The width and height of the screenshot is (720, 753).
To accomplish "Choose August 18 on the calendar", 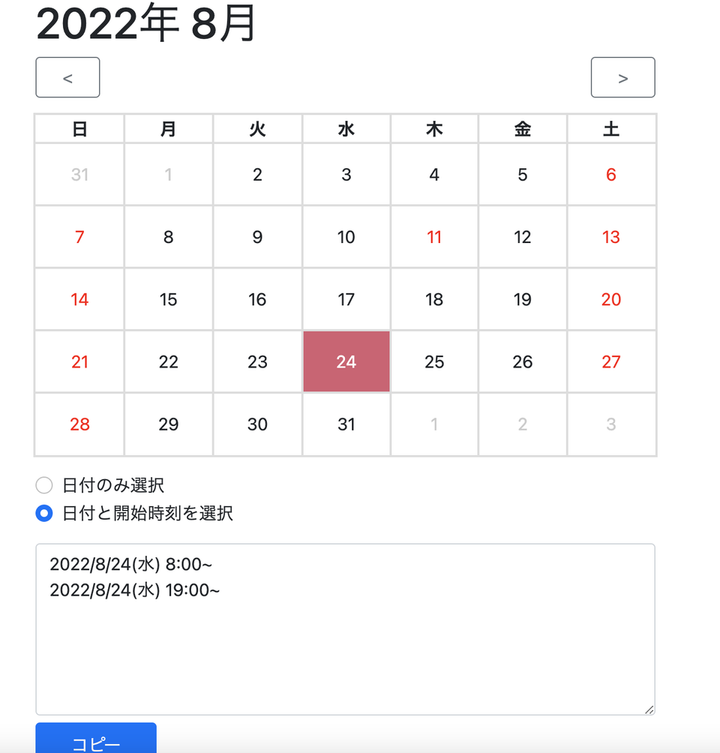I will point(434,299).
